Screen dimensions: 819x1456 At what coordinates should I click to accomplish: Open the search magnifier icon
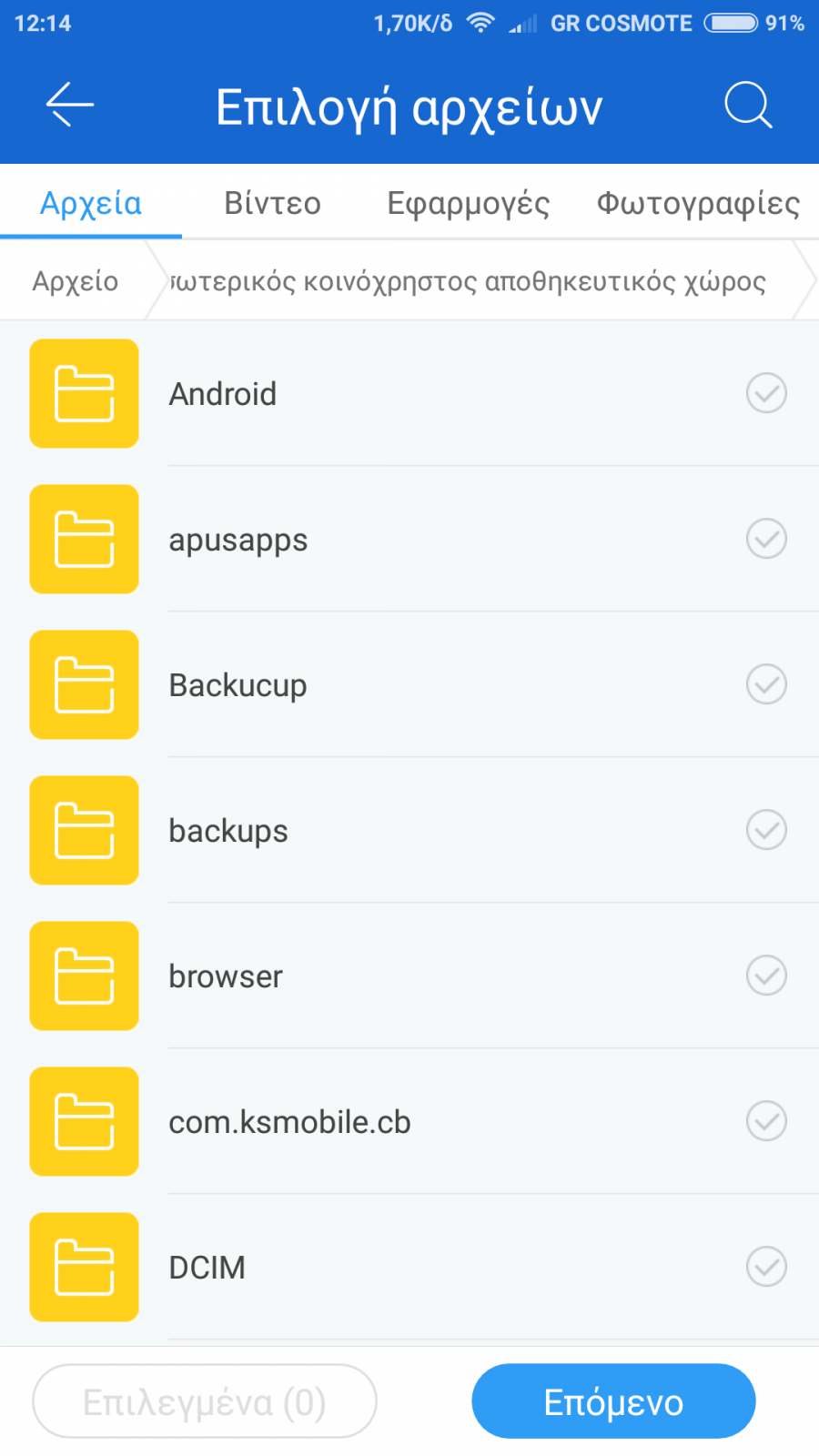click(748, 105)
